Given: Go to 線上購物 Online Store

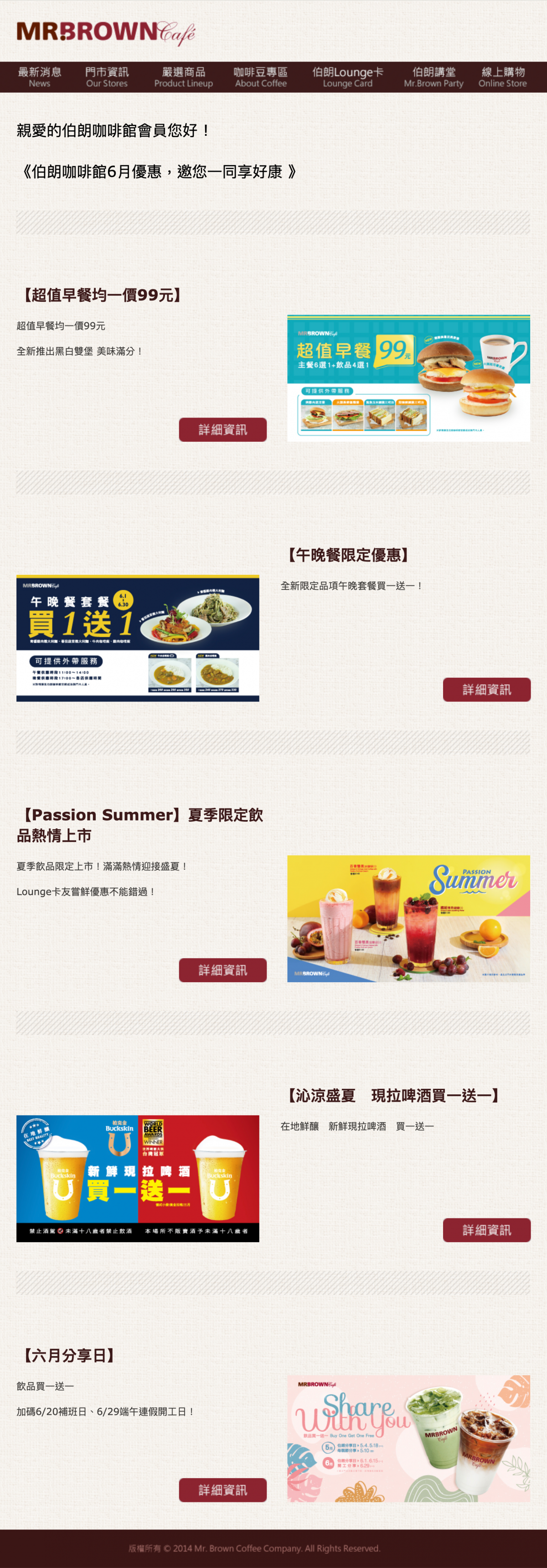Looking at the screenshot, I should pyautogui.click(x=503, y=77).
